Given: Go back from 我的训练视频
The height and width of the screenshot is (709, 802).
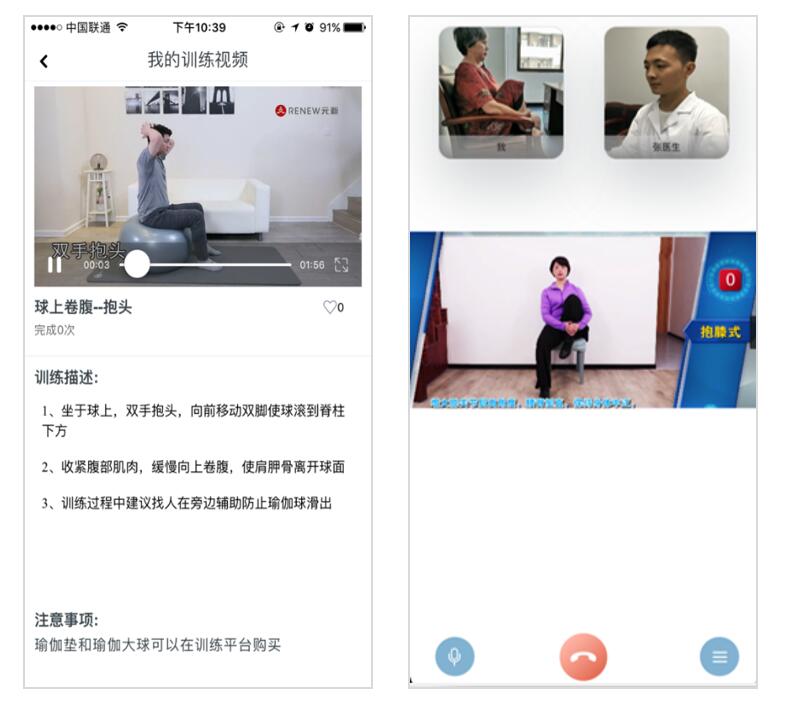Looking at the screenshot, I should click(x=44, y=62).
